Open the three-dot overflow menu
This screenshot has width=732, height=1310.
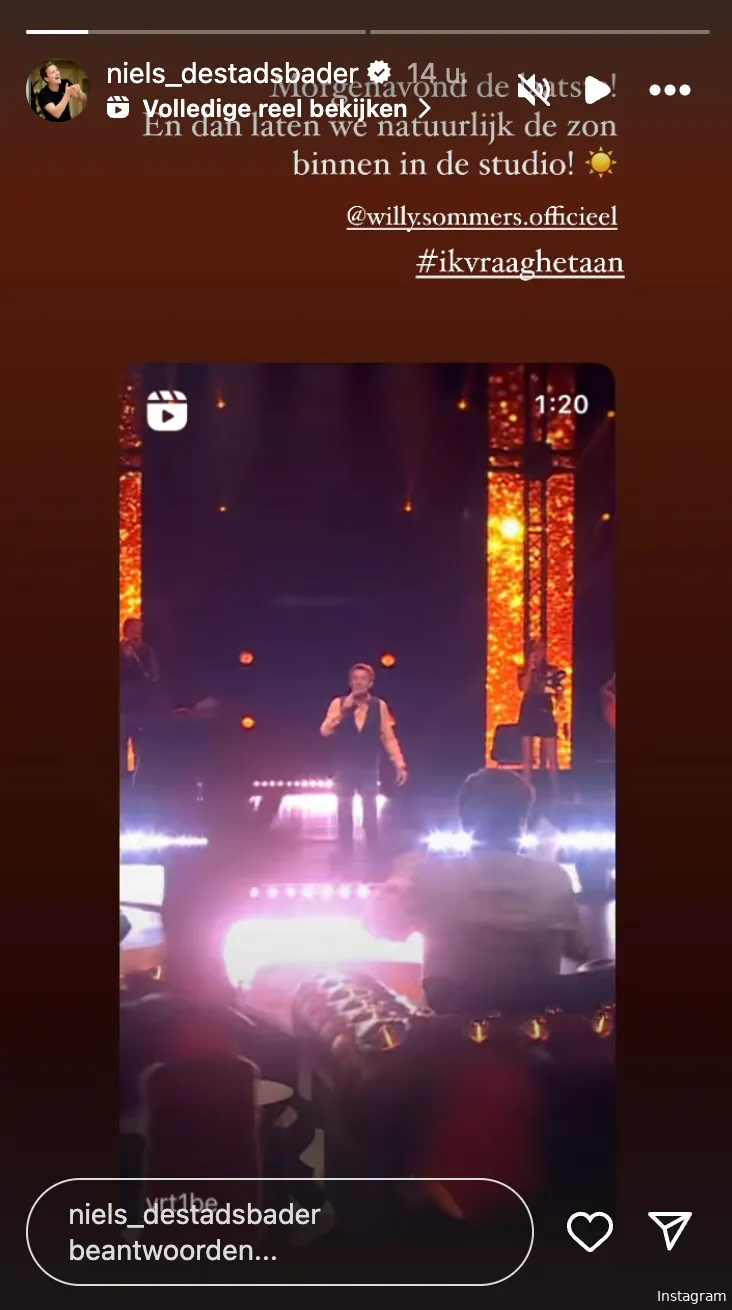pos(670,90)
